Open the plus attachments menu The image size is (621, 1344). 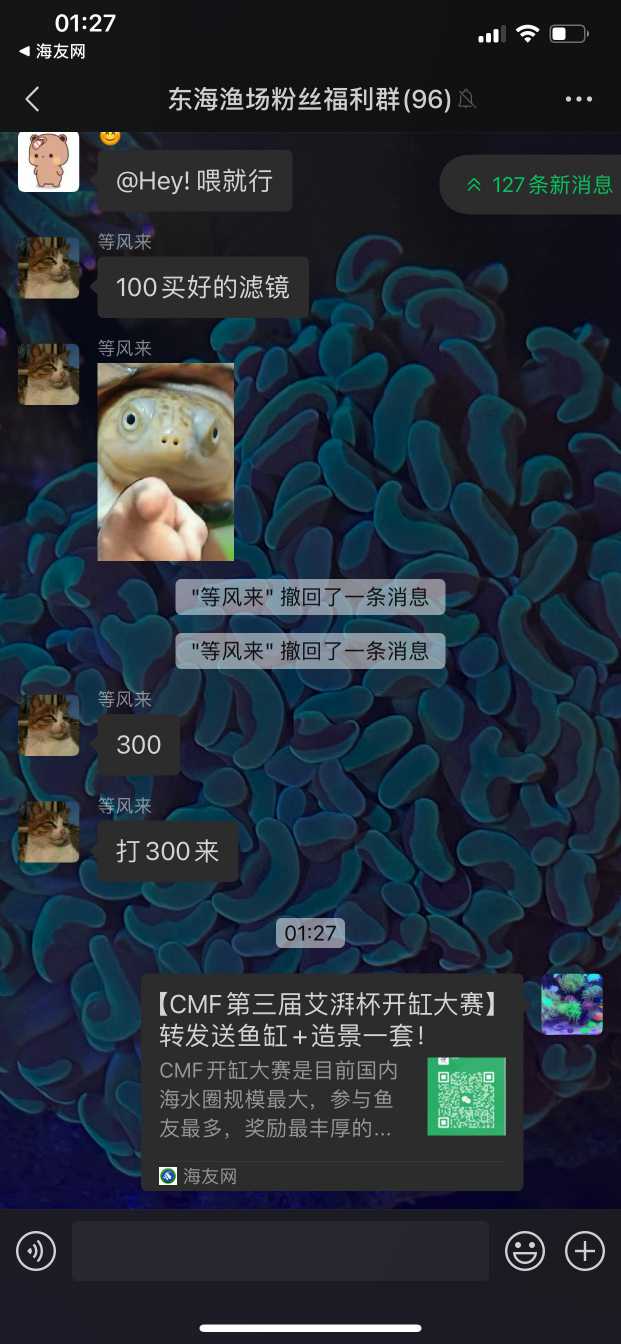pyautogui.click(x=585, y=1250)
